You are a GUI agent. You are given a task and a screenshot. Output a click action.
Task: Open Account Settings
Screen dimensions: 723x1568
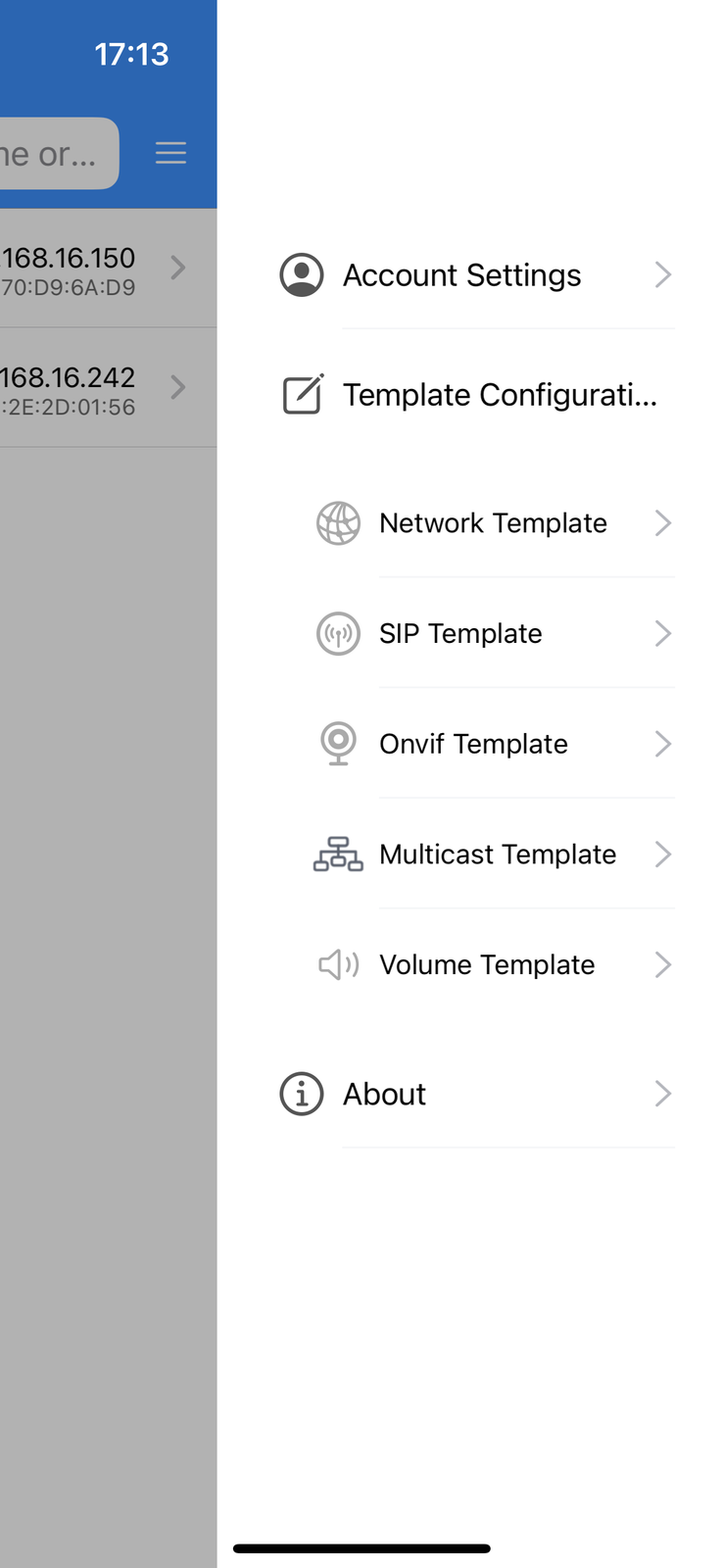(476, 275)
